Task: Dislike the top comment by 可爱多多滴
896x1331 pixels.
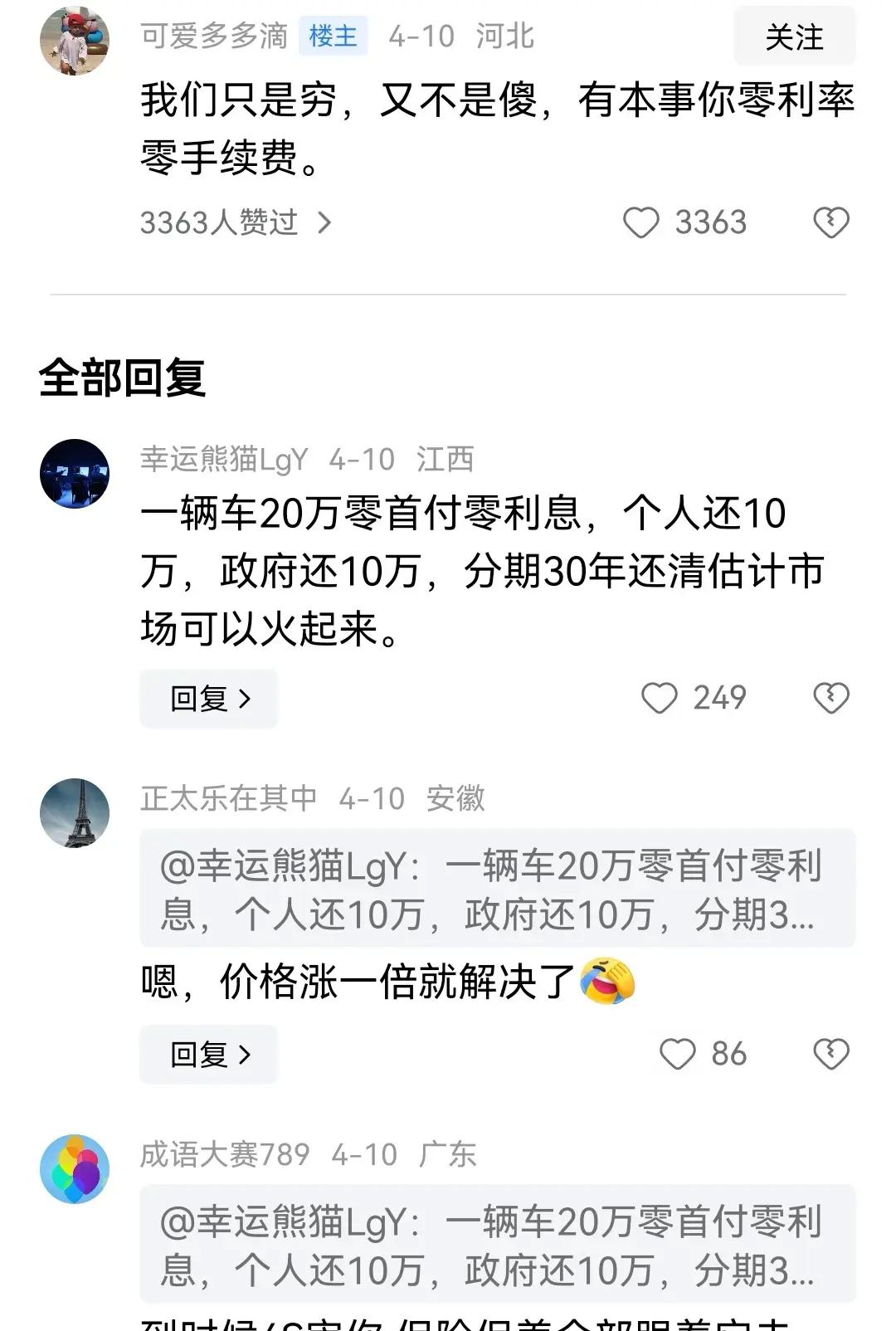Action: (x=830, y=222)
